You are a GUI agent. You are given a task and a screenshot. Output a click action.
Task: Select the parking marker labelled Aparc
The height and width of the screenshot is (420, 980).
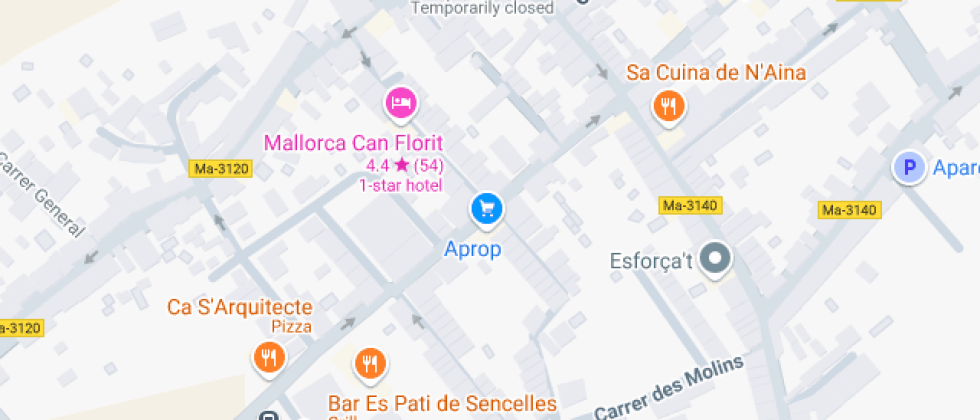click(909, 168)
